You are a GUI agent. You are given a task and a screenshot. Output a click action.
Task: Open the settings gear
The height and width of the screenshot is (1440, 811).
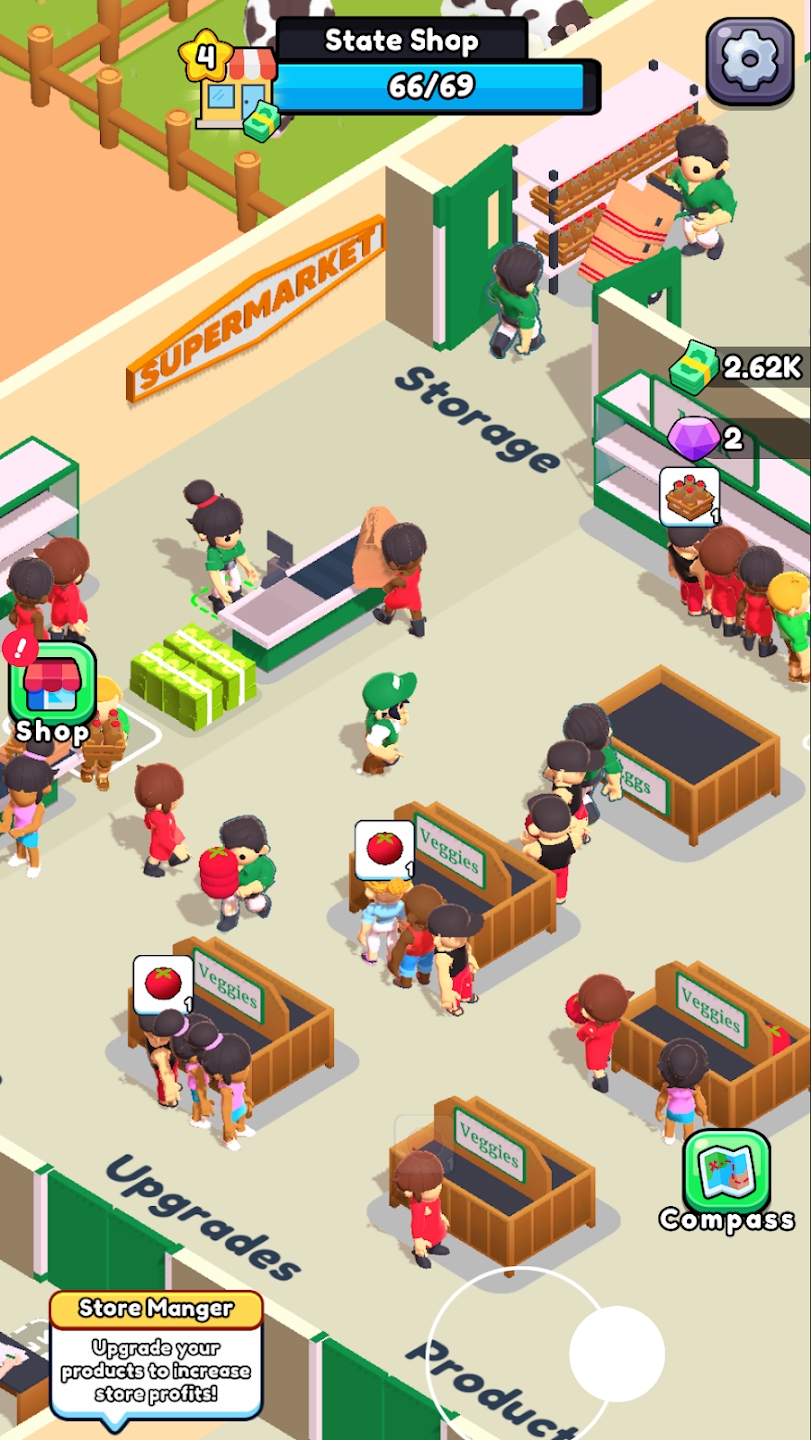tap(750, 60)
